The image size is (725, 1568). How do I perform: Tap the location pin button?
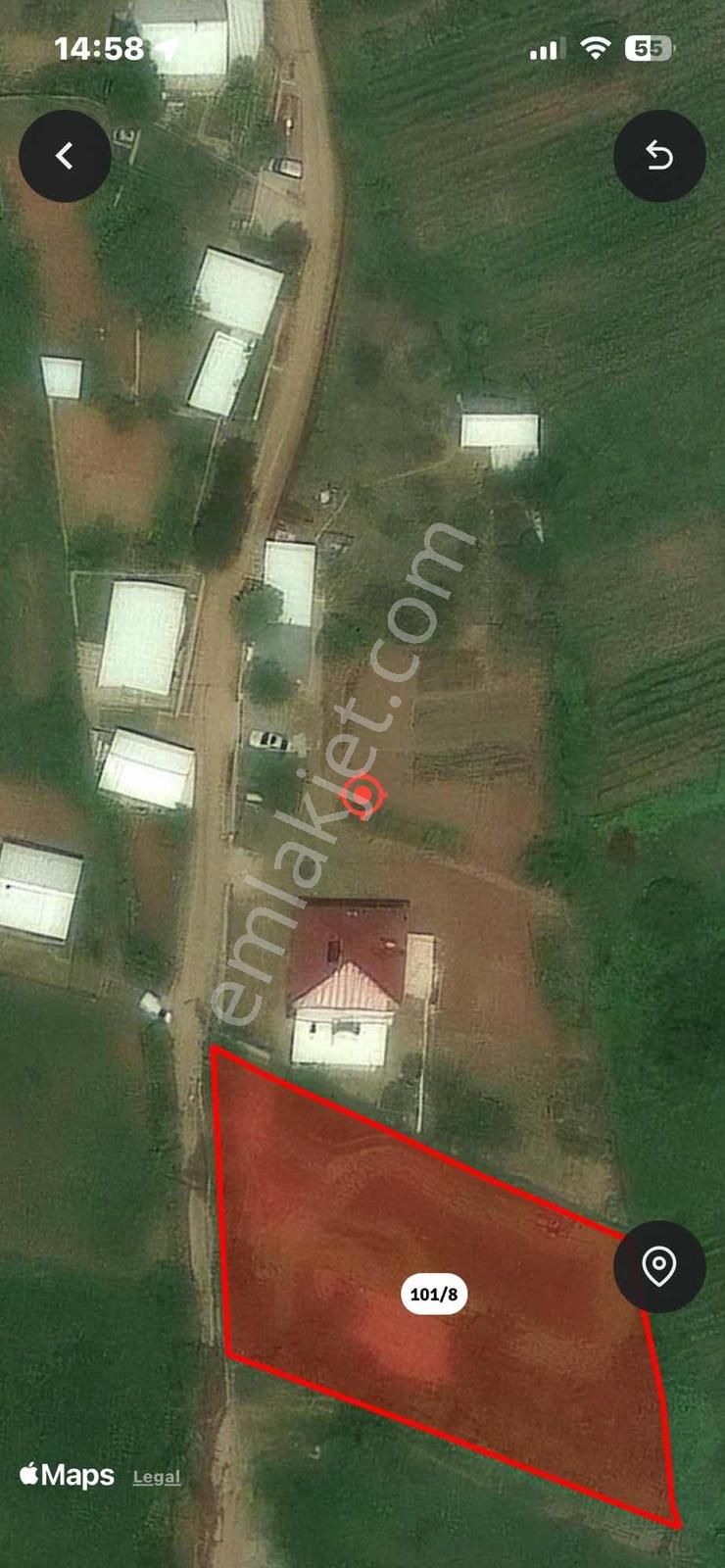tap(659, 1266)
